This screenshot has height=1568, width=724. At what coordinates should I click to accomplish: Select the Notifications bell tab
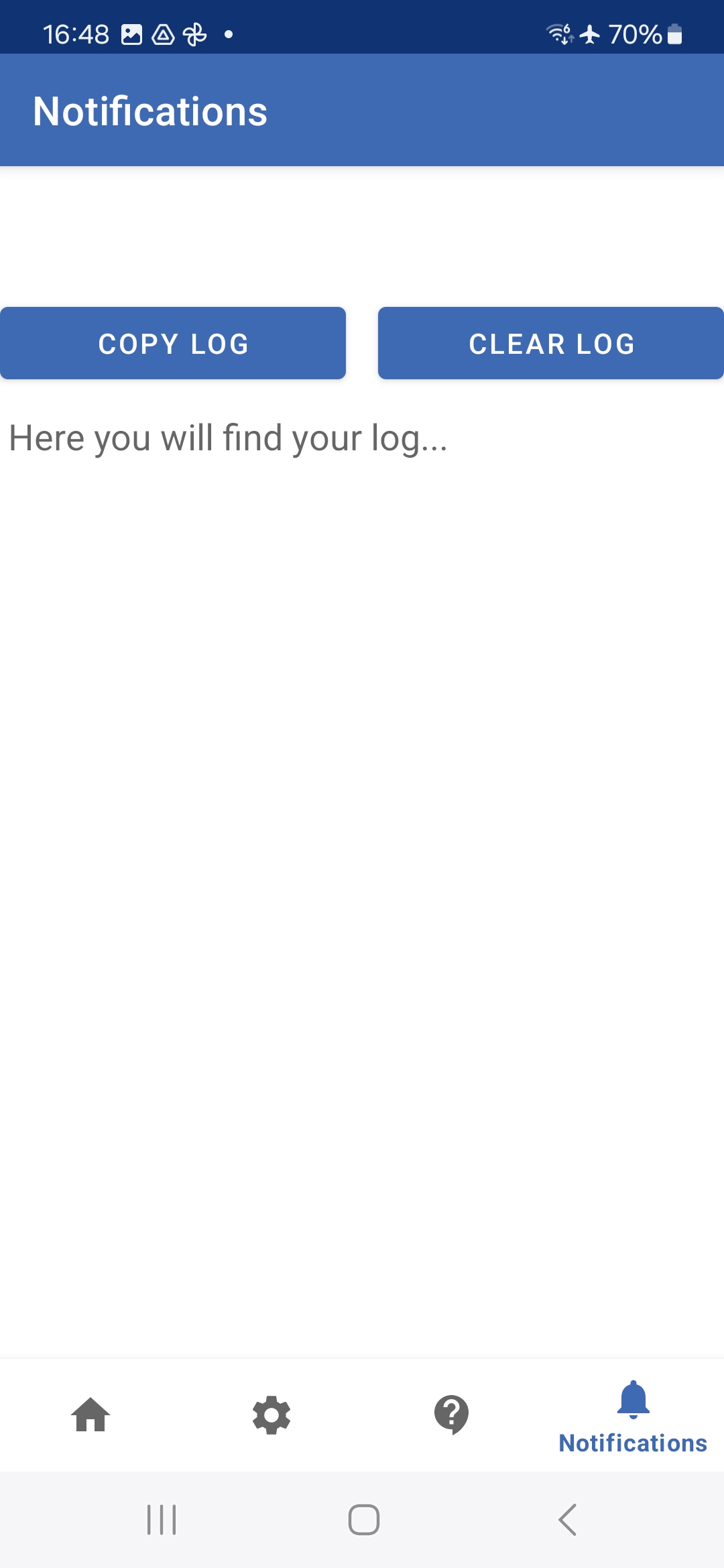coord(633,1416)
